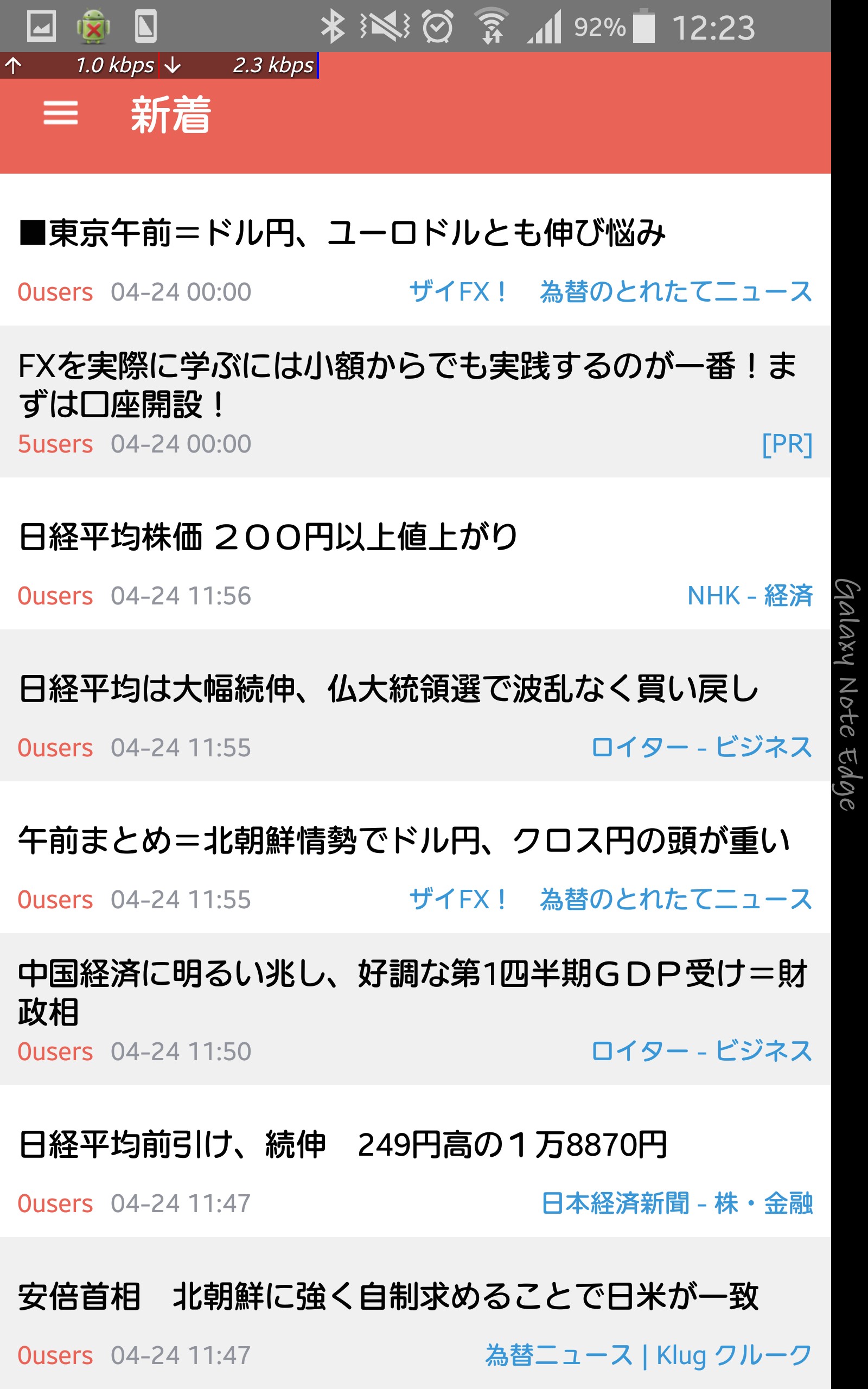
Task: View 午前まとめ＝北朝鮮情勢でドル円 article
Action: coord(404,841)
